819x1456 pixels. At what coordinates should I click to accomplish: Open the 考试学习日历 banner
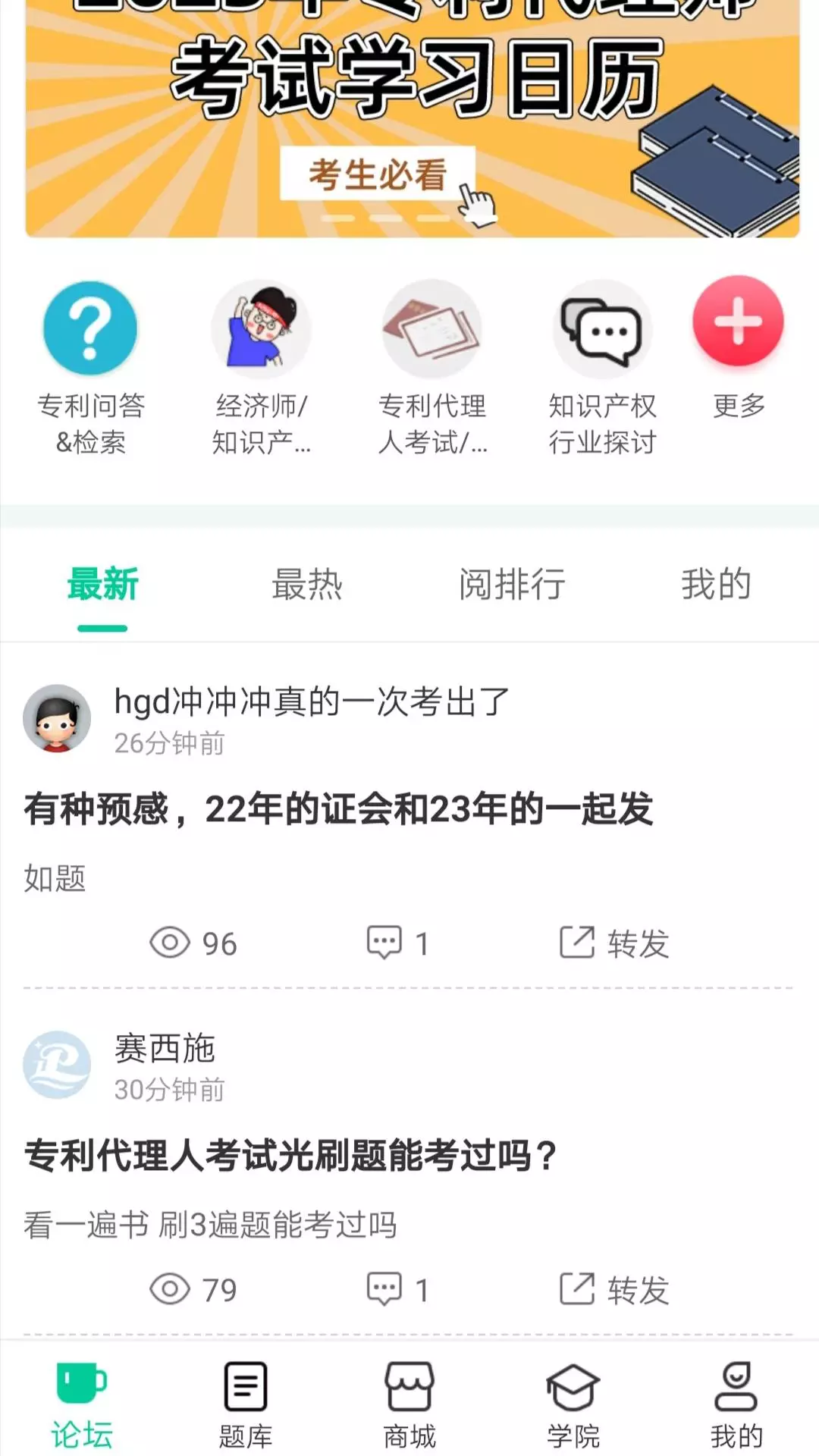pyautogui.click(x=413, y=118)
